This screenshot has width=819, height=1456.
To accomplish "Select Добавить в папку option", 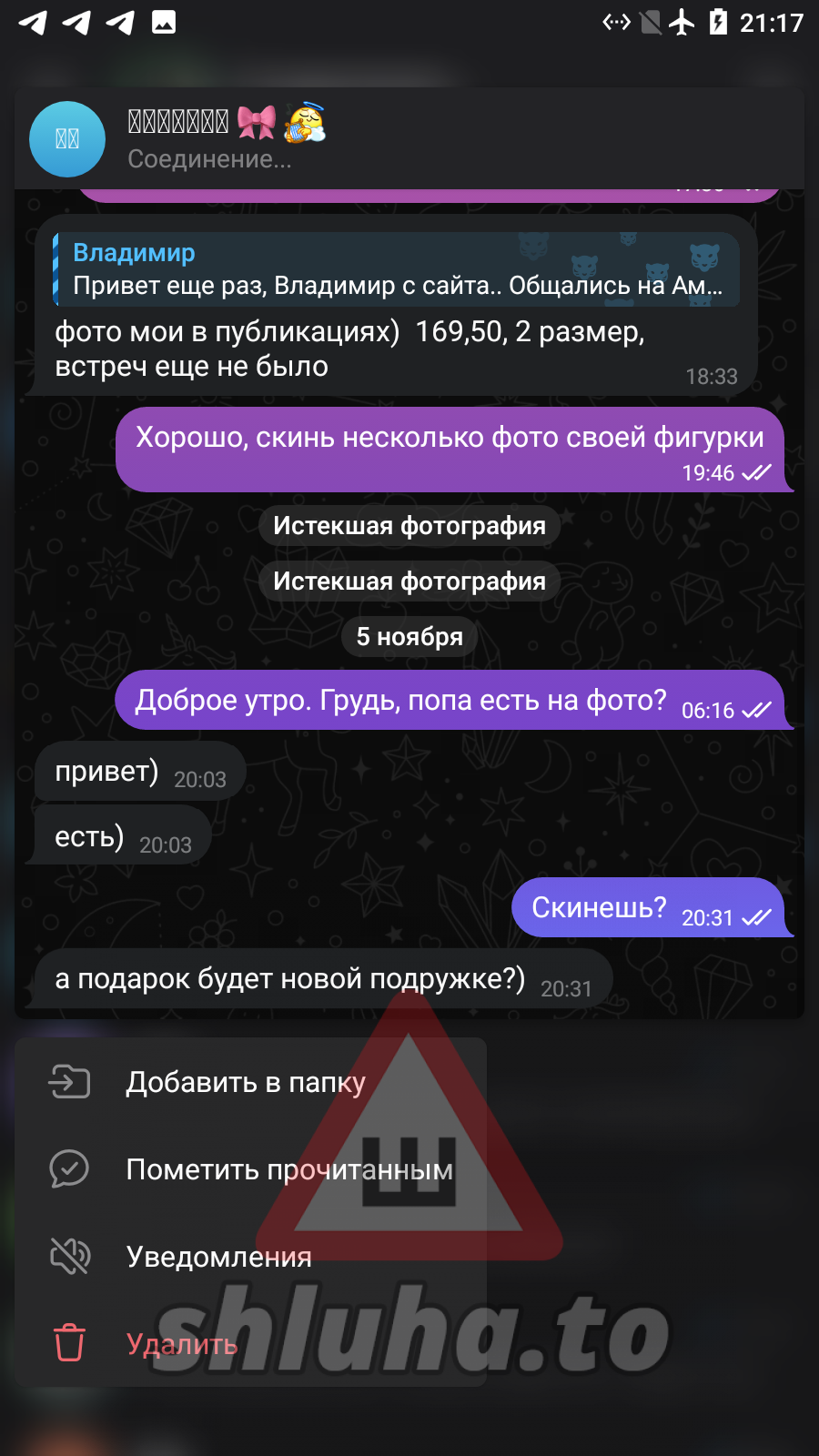I will [246, 1082].
